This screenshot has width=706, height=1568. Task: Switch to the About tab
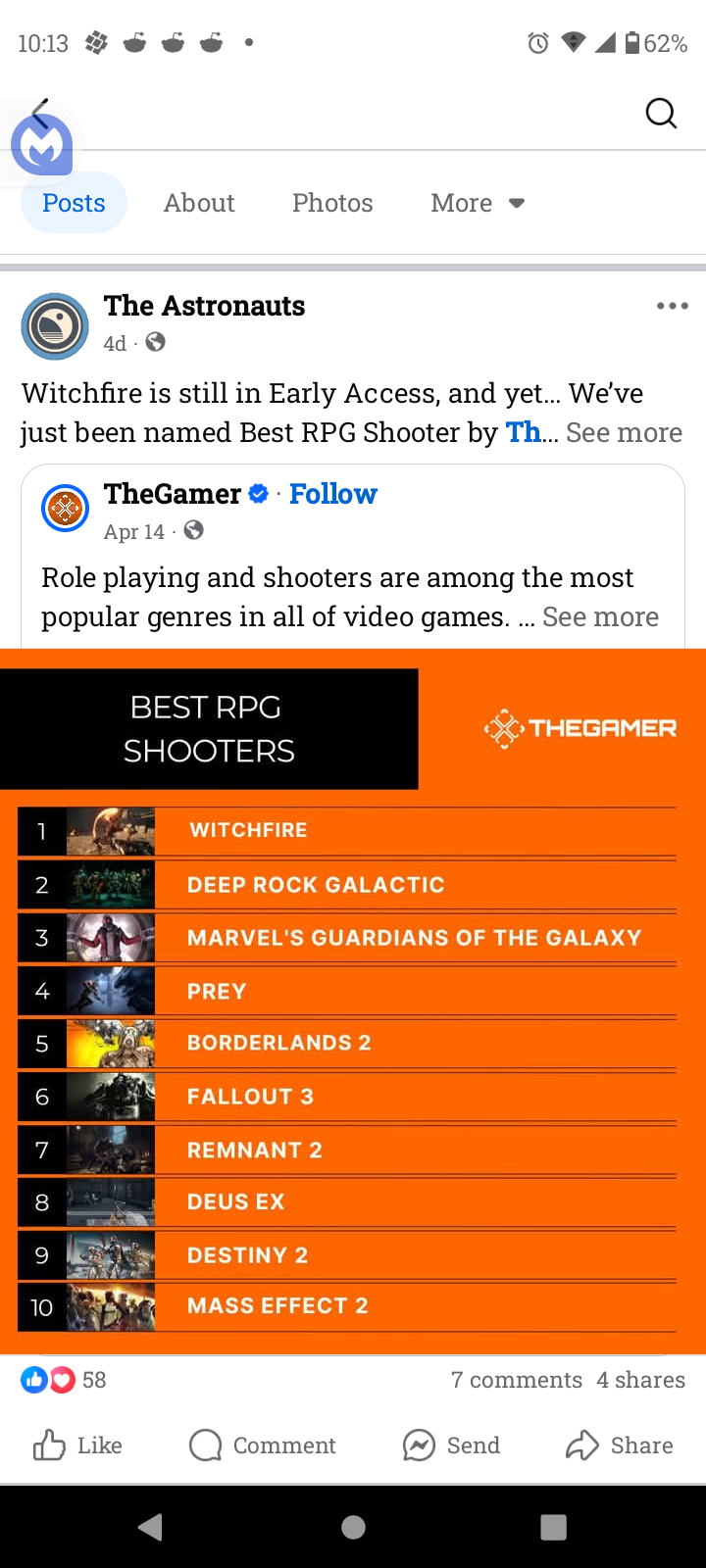199,203
